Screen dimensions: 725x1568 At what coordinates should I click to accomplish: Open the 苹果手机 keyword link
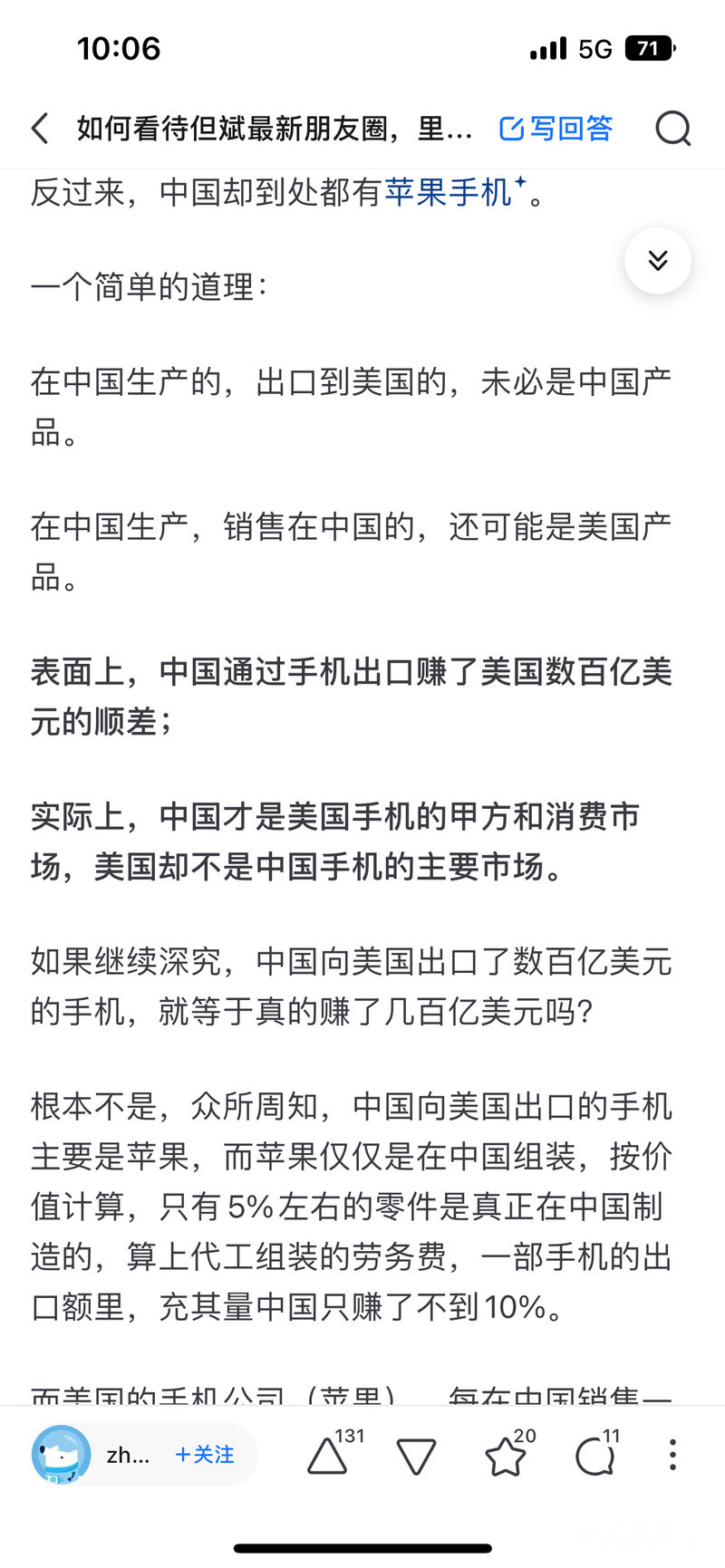(x=449, y=192)
